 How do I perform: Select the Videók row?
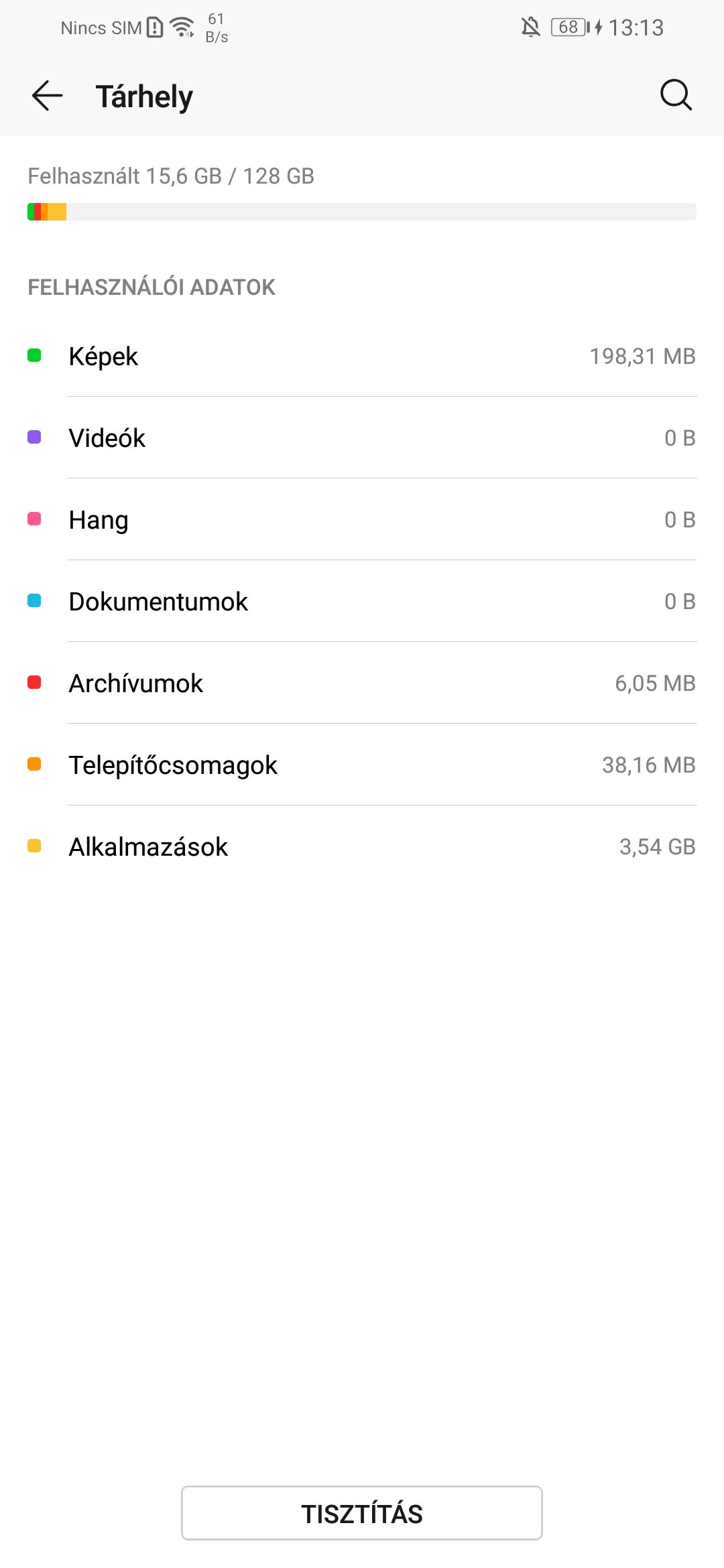pos(362,438)
